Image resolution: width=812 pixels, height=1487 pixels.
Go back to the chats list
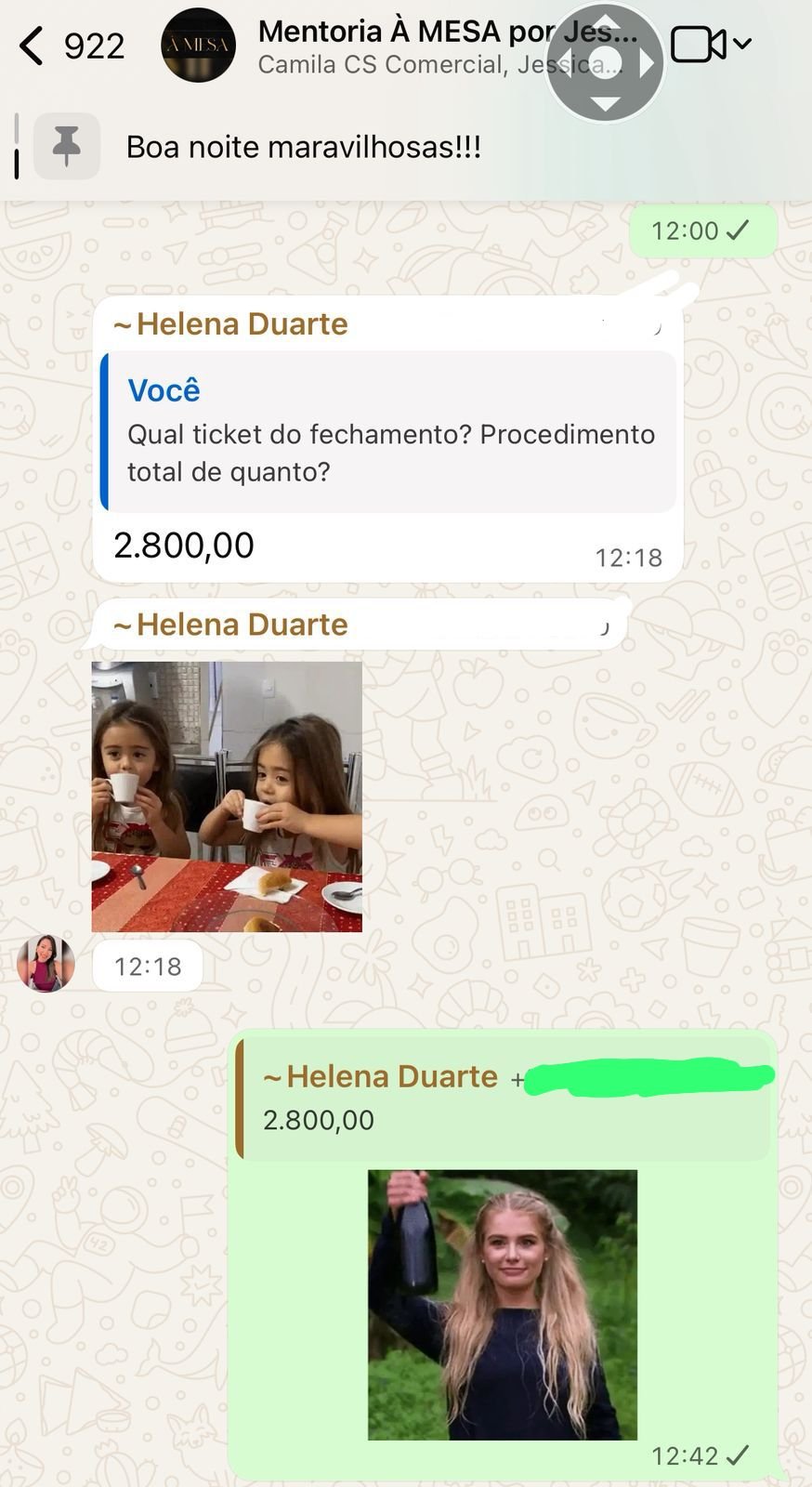coord(33,46)
